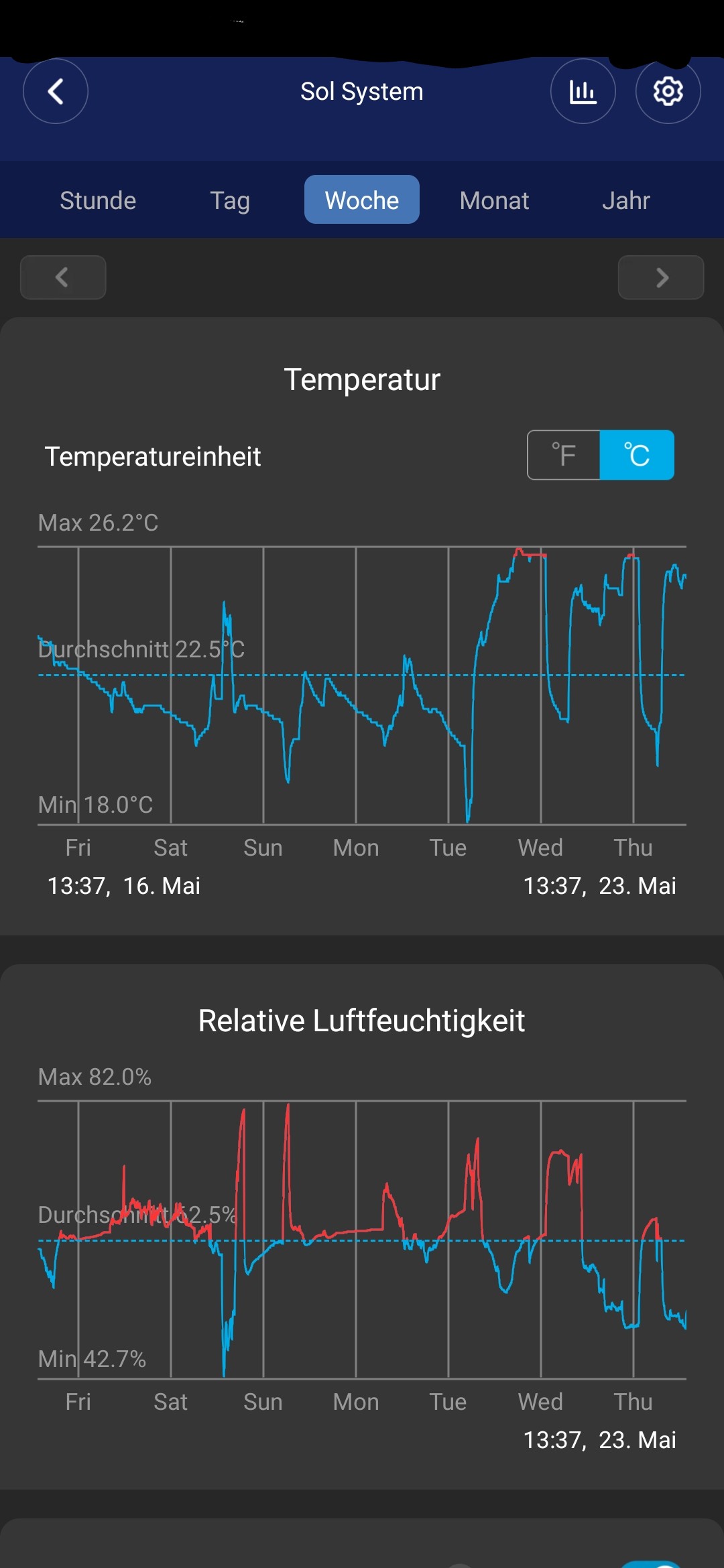The image size is (724, 1568).
Task: Go to the next week with the right arrow button
Action: [x=661, y=277]
